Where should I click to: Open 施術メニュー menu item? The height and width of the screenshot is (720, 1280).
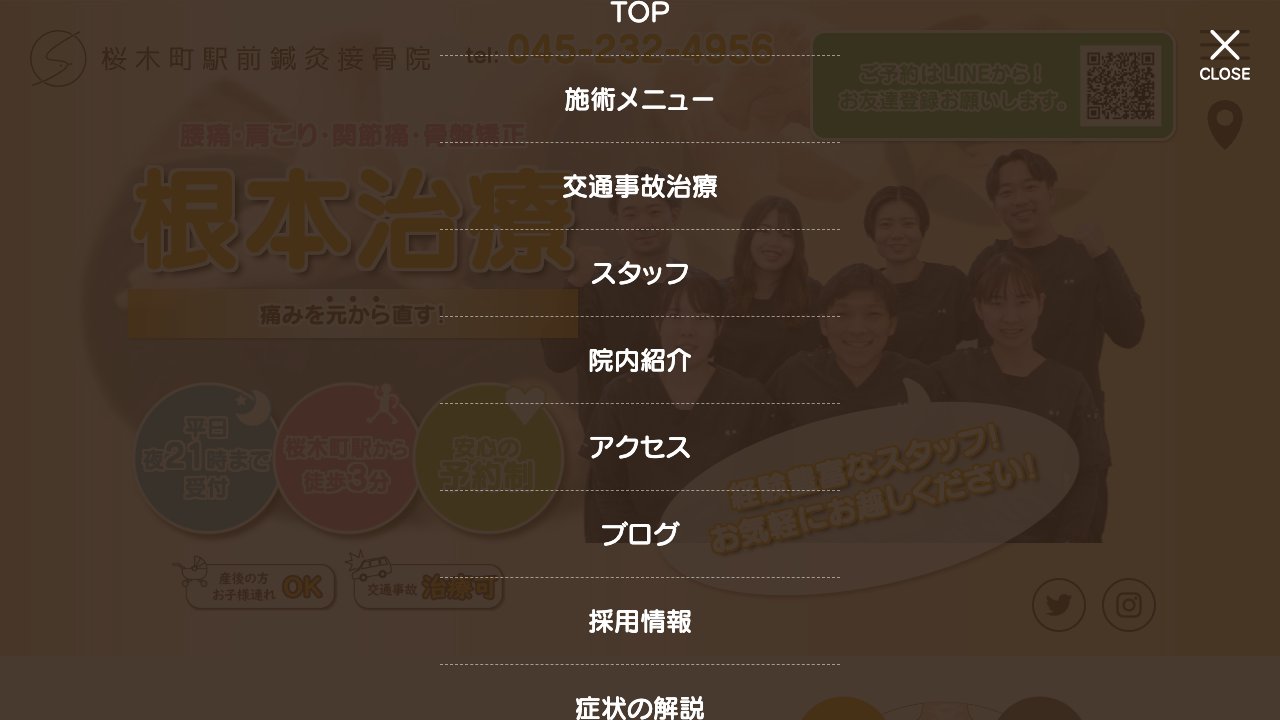tap(639, 99)
